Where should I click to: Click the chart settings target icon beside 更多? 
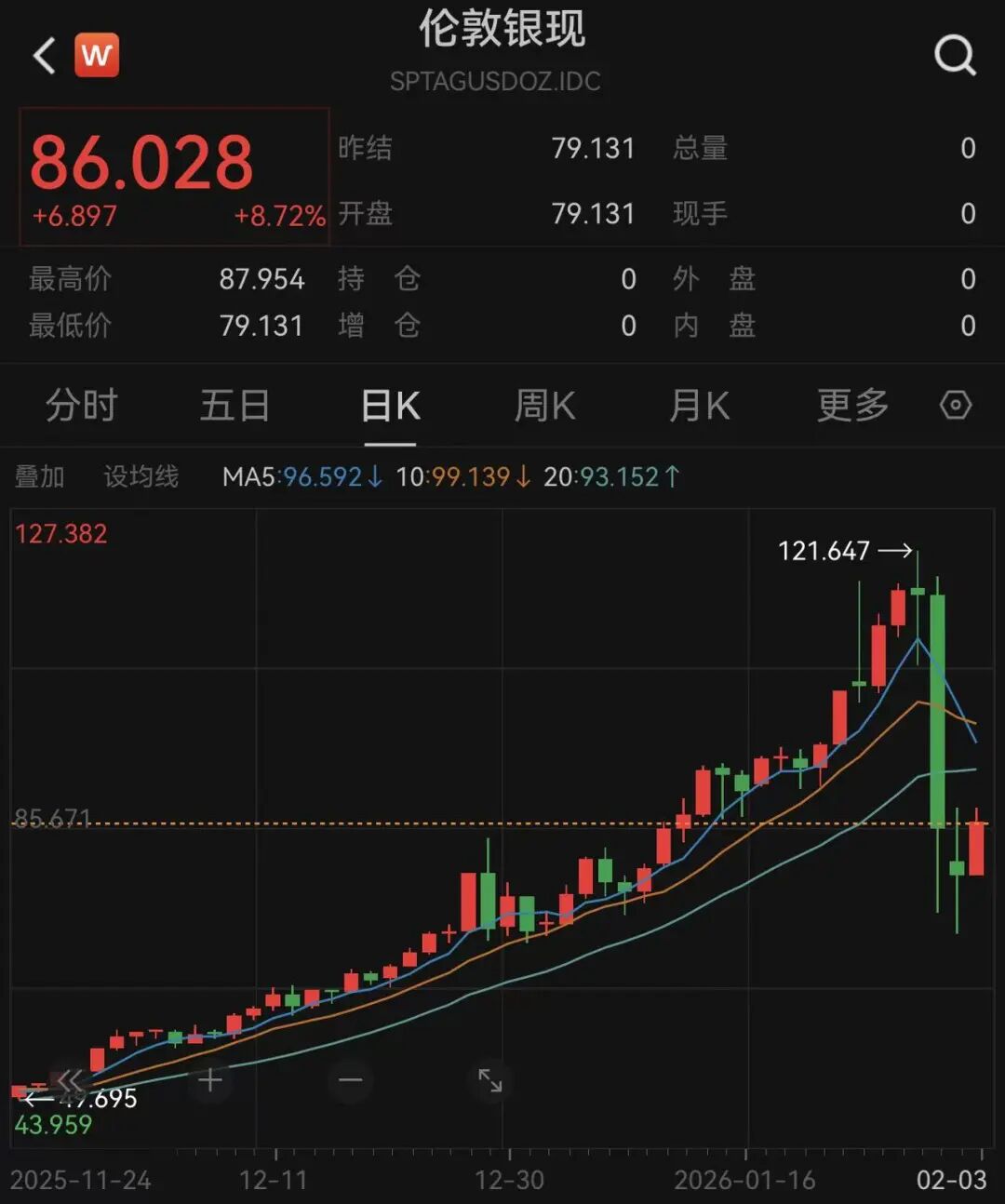point(954,406)
